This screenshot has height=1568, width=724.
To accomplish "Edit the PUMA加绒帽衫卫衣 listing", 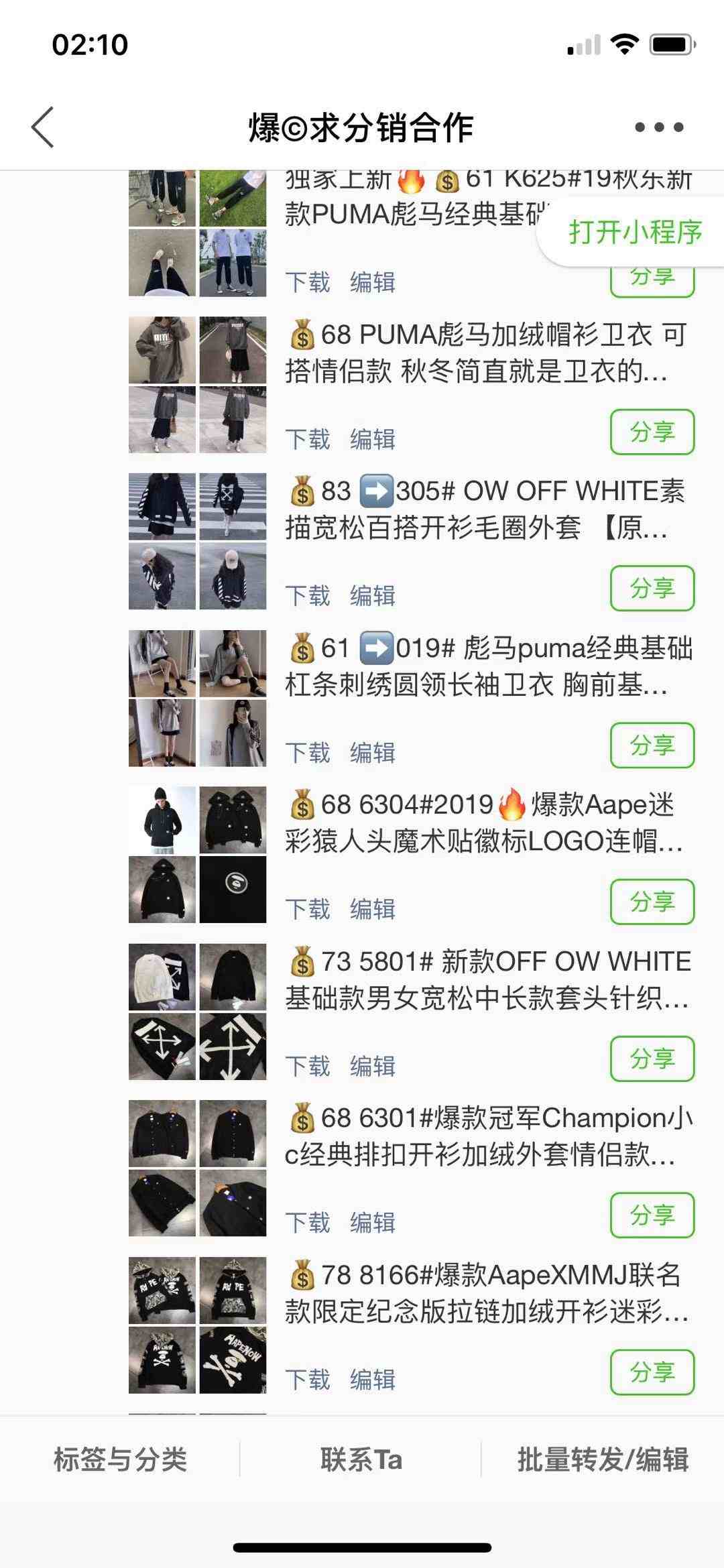I will 373,439.
